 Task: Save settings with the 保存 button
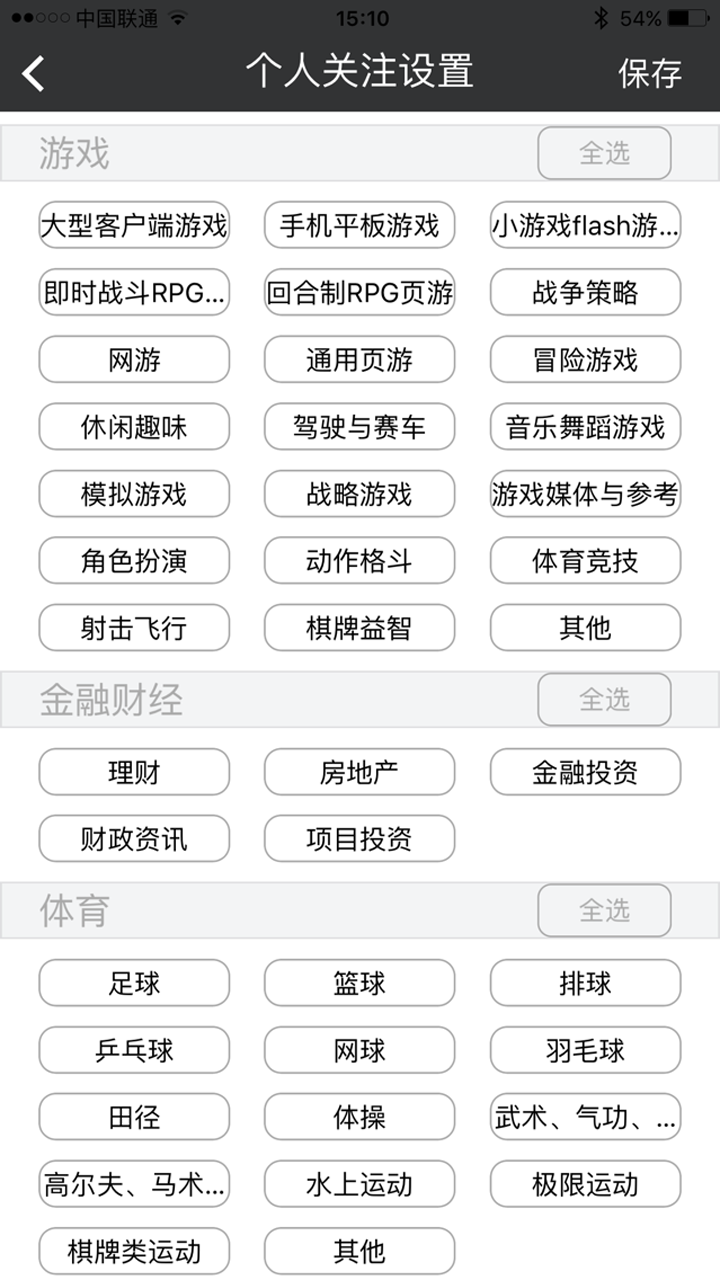649,73
